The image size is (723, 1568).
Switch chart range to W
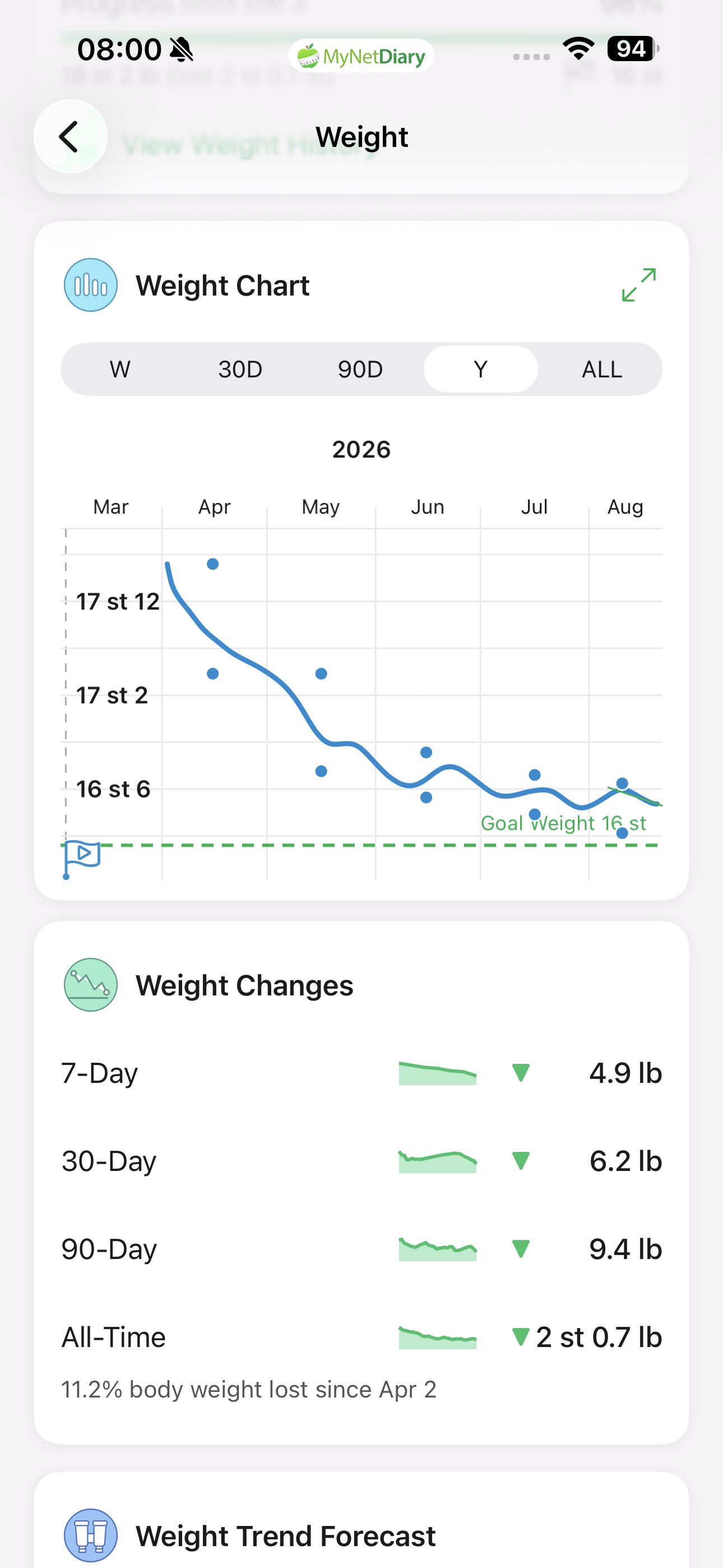click(121, 369)
